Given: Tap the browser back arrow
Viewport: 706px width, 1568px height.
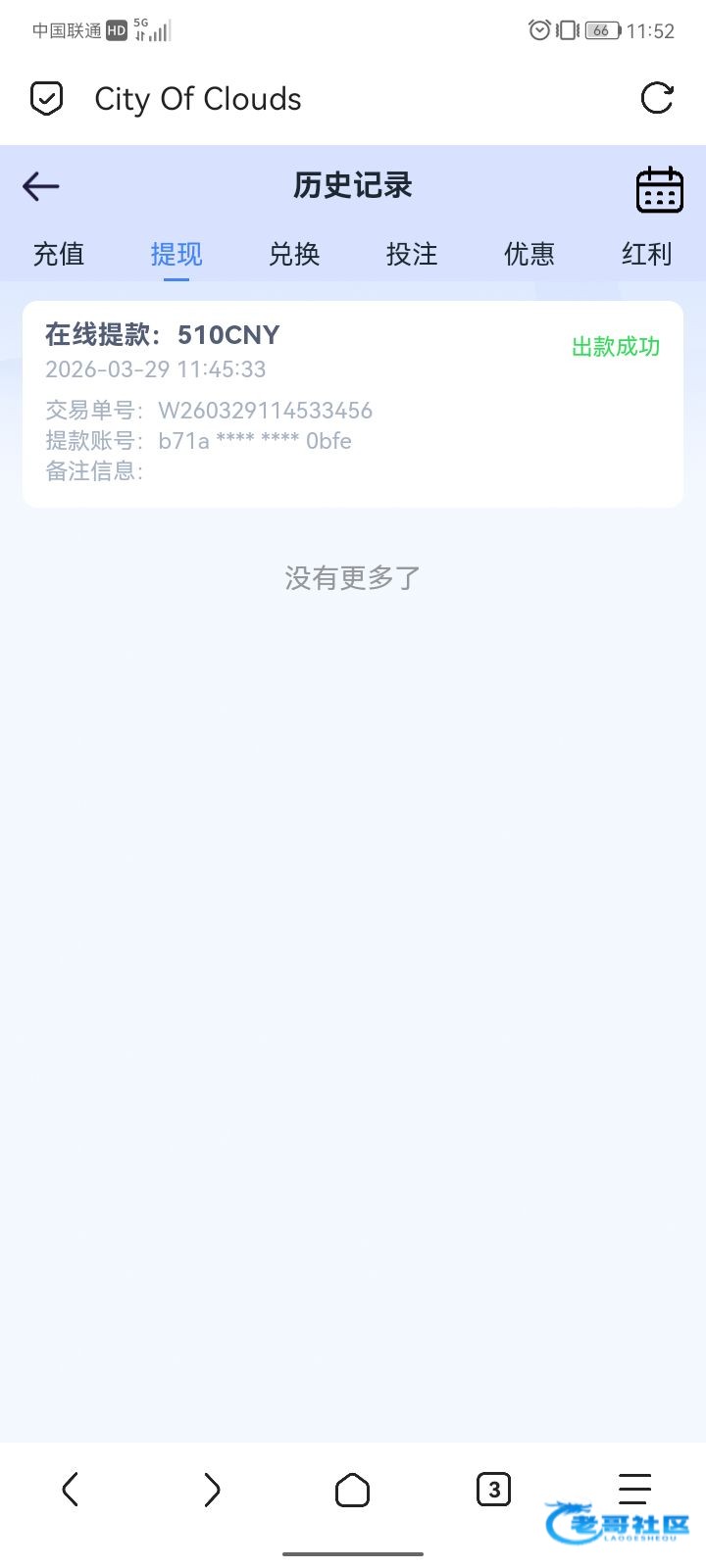Looking at the screenshot, I should coord(71,1490).
